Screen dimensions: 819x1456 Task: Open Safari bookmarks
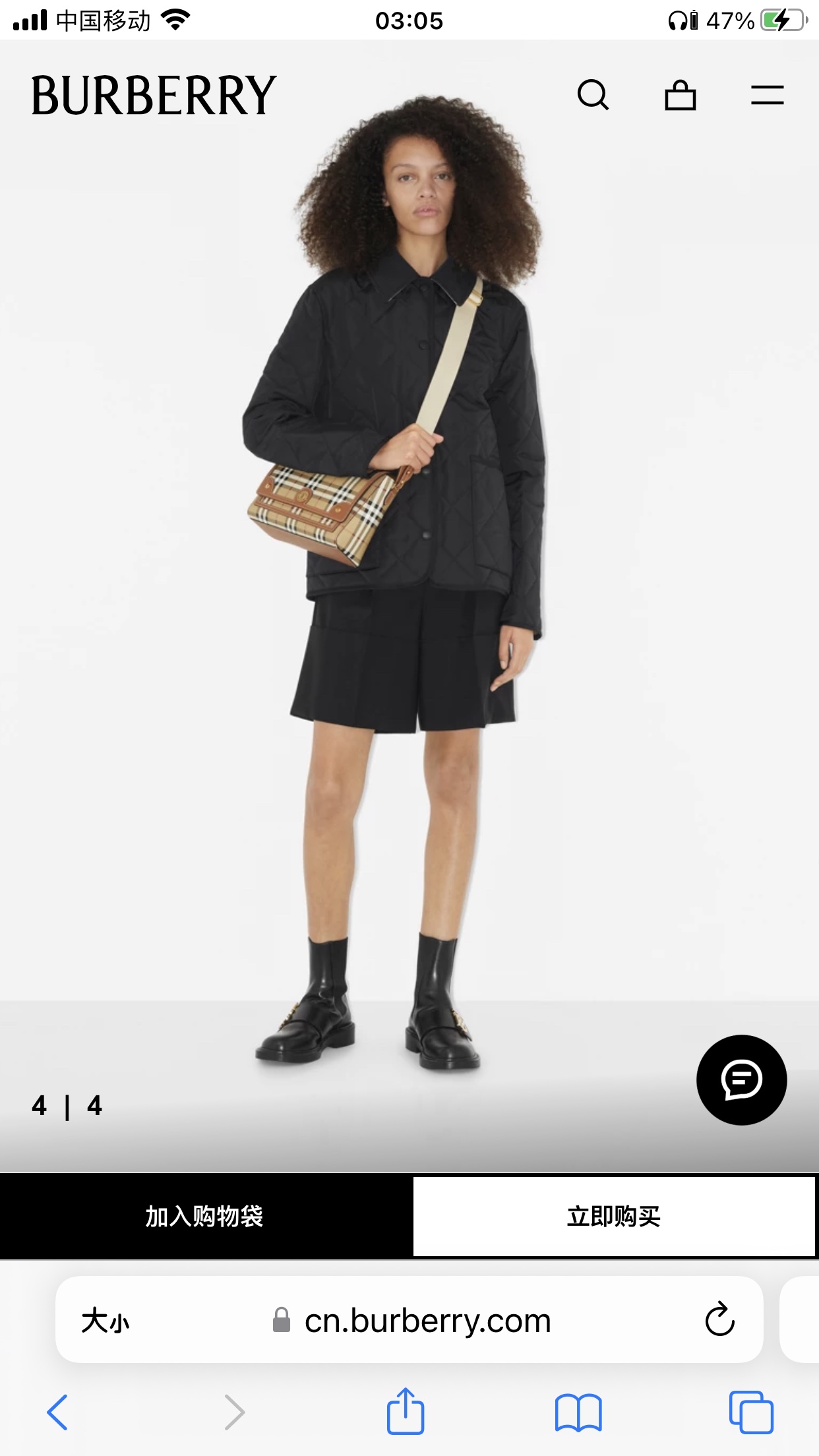tap(578, 1412)
